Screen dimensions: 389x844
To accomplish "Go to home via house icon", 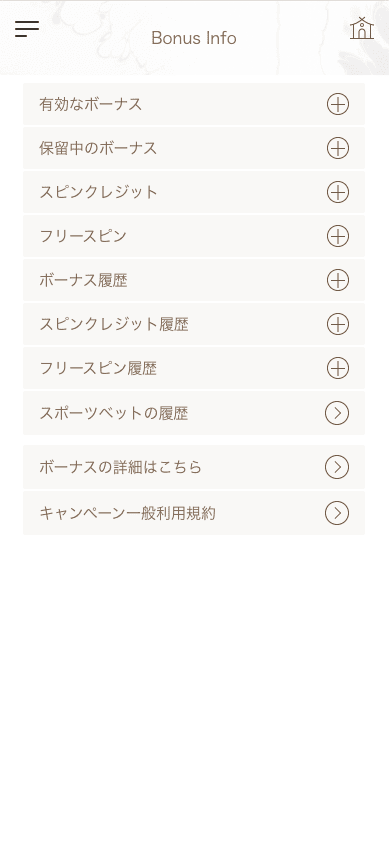I will pyautogui.click(x=362, y=28).
